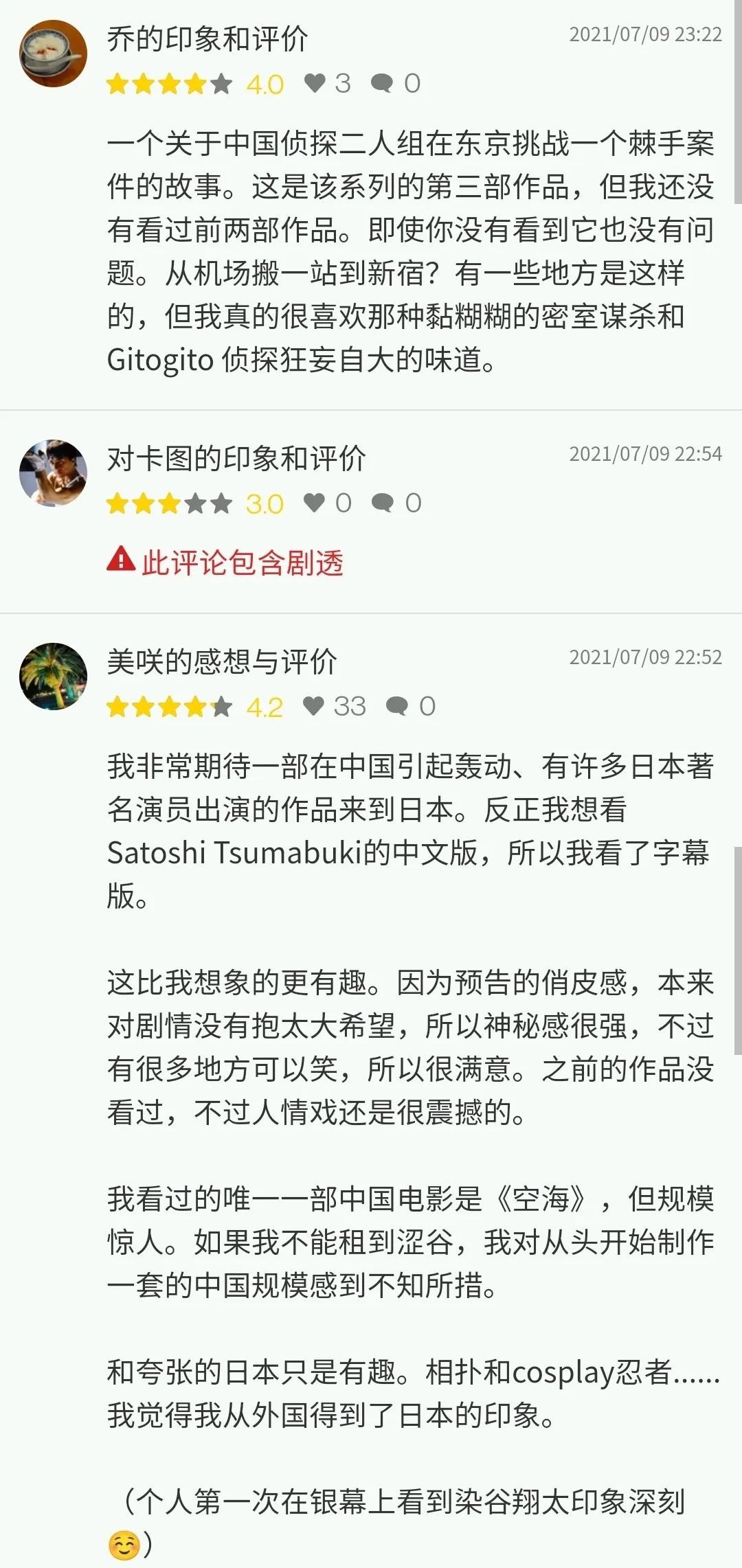742x1568 pixels.
Task: Open comments on 卡图's review
Action: (x=396, y=503)
